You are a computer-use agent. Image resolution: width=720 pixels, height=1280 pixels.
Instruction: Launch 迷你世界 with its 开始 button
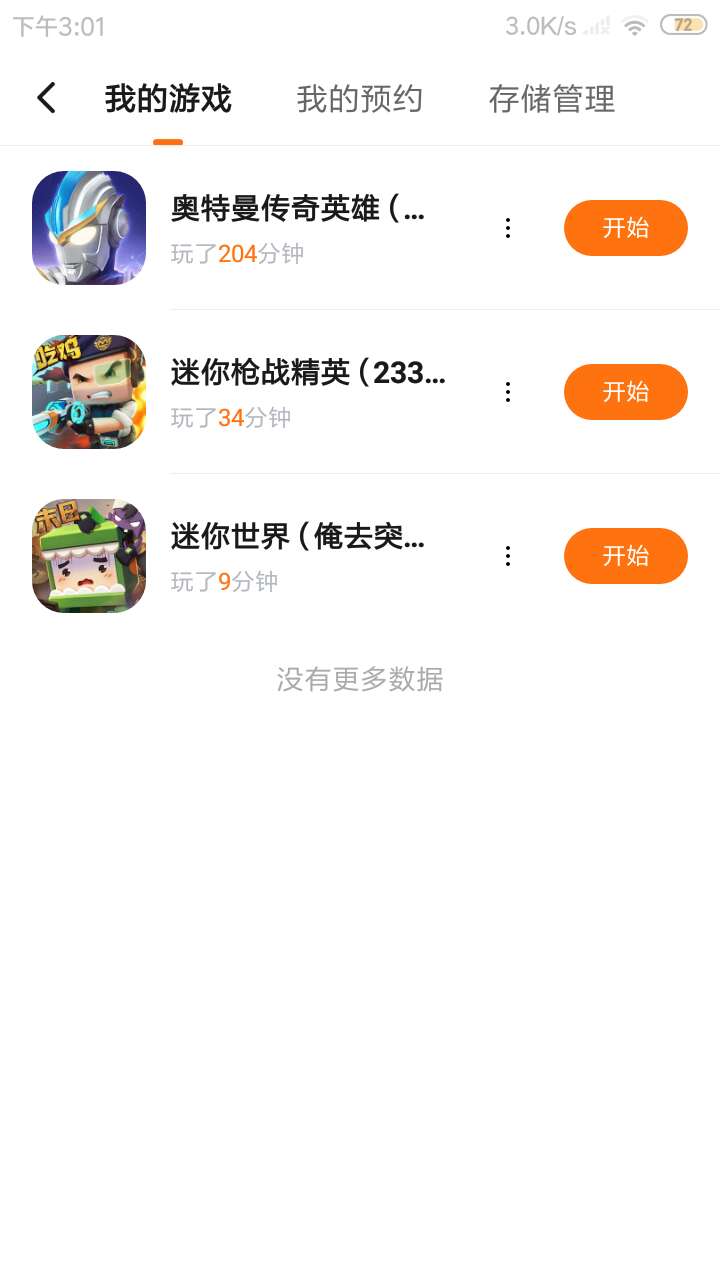pyautogui.click(x=625, y=556)
